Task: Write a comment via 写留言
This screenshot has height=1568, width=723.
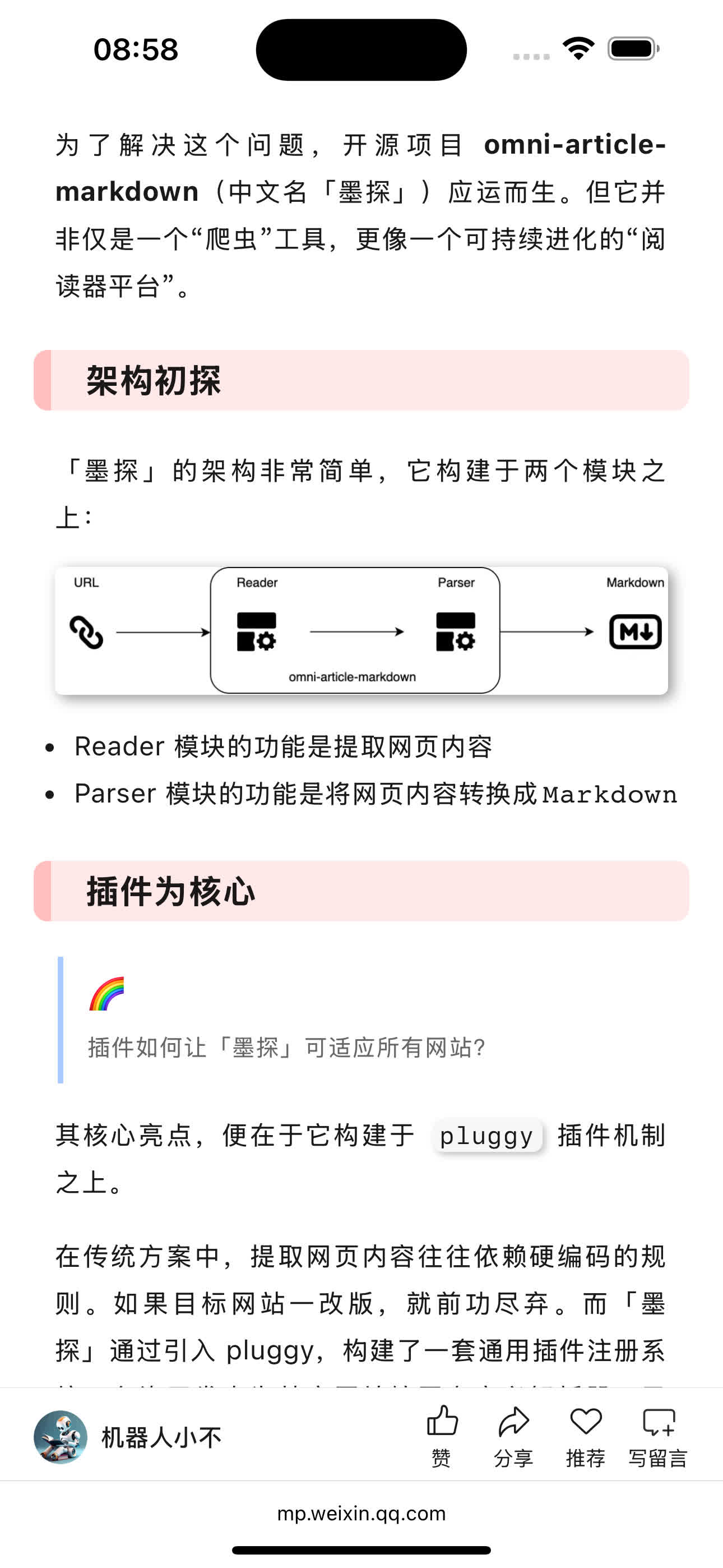Action: [658, 1434]
